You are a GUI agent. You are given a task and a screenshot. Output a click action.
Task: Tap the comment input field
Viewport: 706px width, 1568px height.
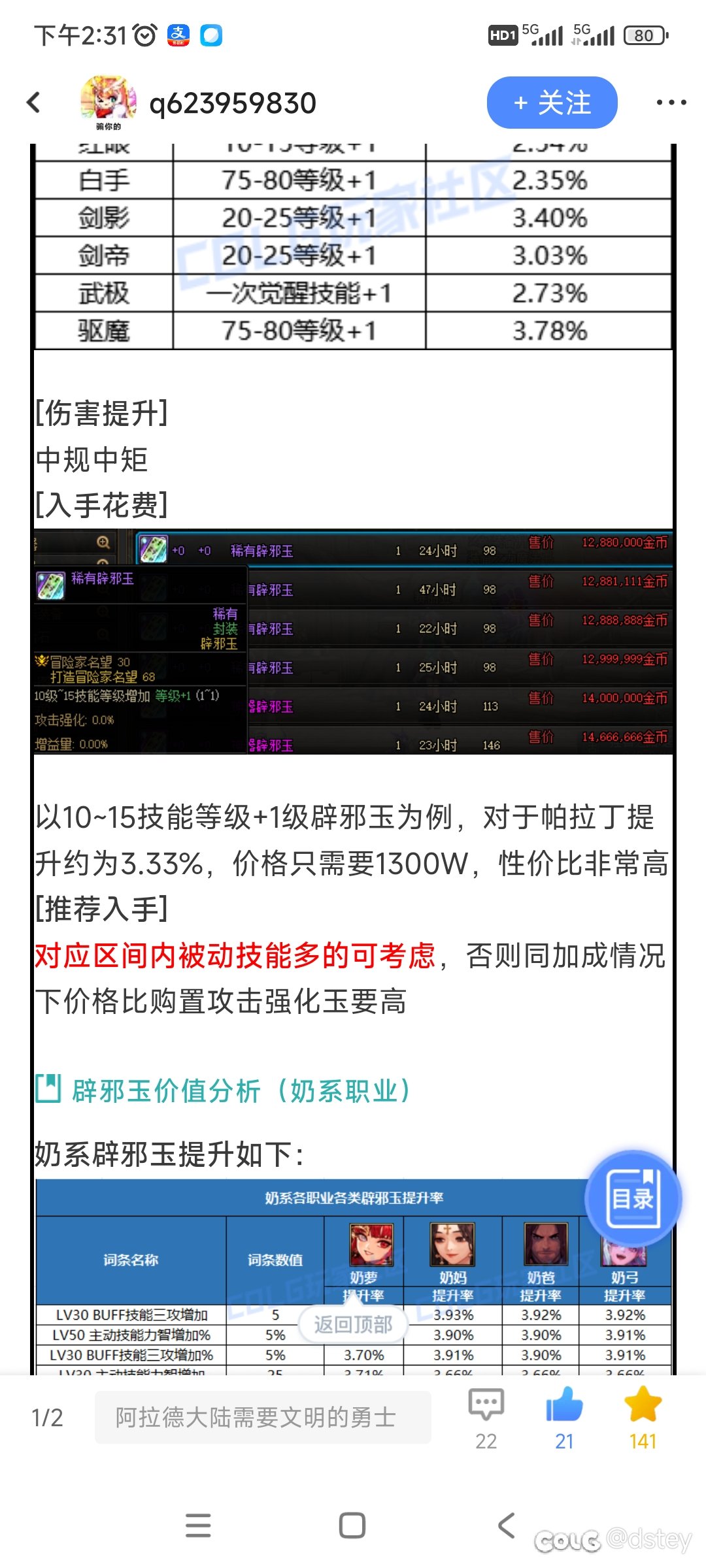[263, 1417]
